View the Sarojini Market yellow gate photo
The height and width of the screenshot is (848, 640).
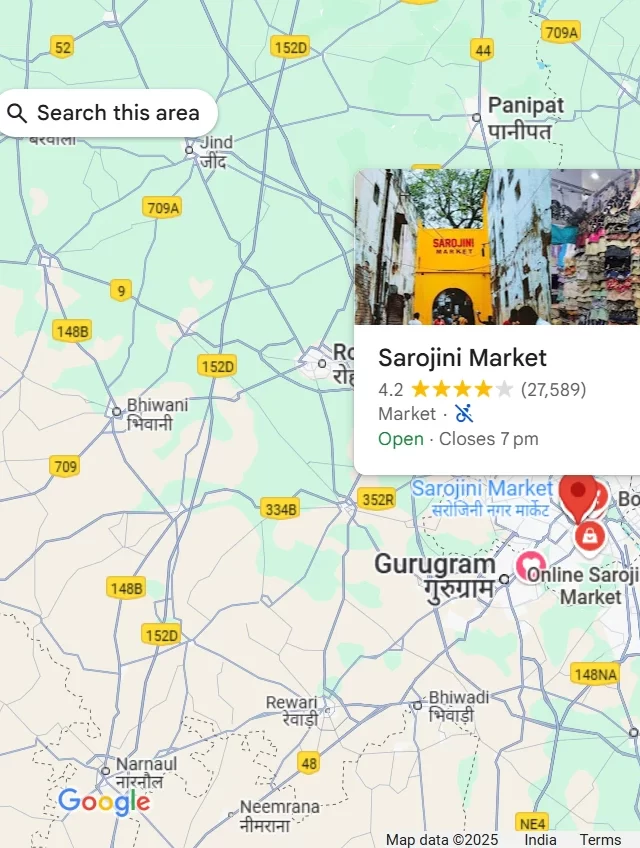tap(452, 247)
